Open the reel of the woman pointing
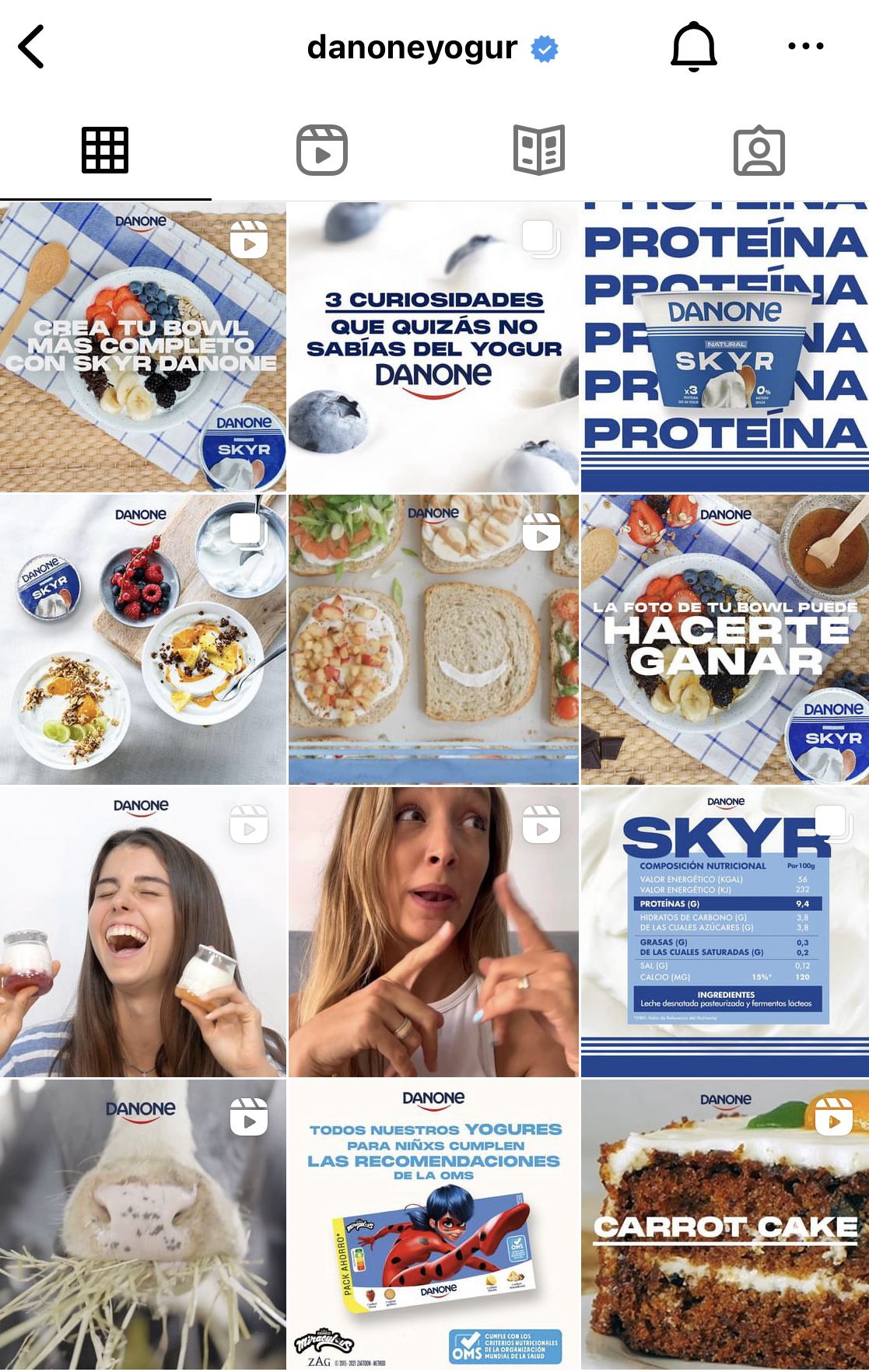Screen dimensions: 869x1372 pyautogui.click(x=433, y=931)
